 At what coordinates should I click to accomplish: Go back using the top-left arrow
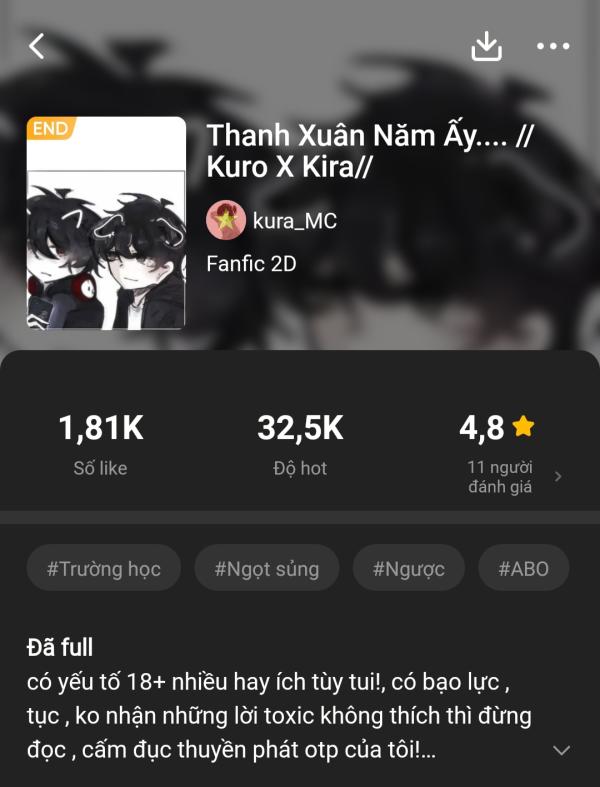click(37, 46)
